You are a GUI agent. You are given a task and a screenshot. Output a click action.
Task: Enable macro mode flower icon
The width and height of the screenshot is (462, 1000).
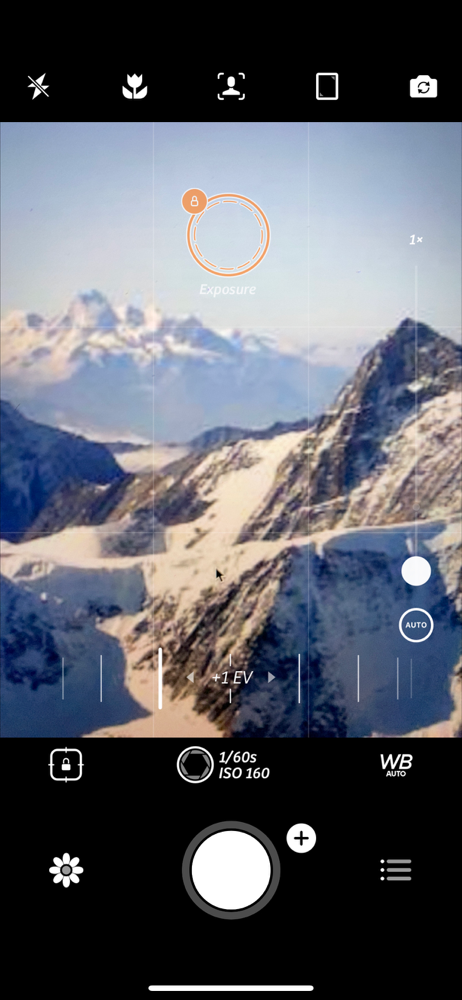click(x=135, y=86)
